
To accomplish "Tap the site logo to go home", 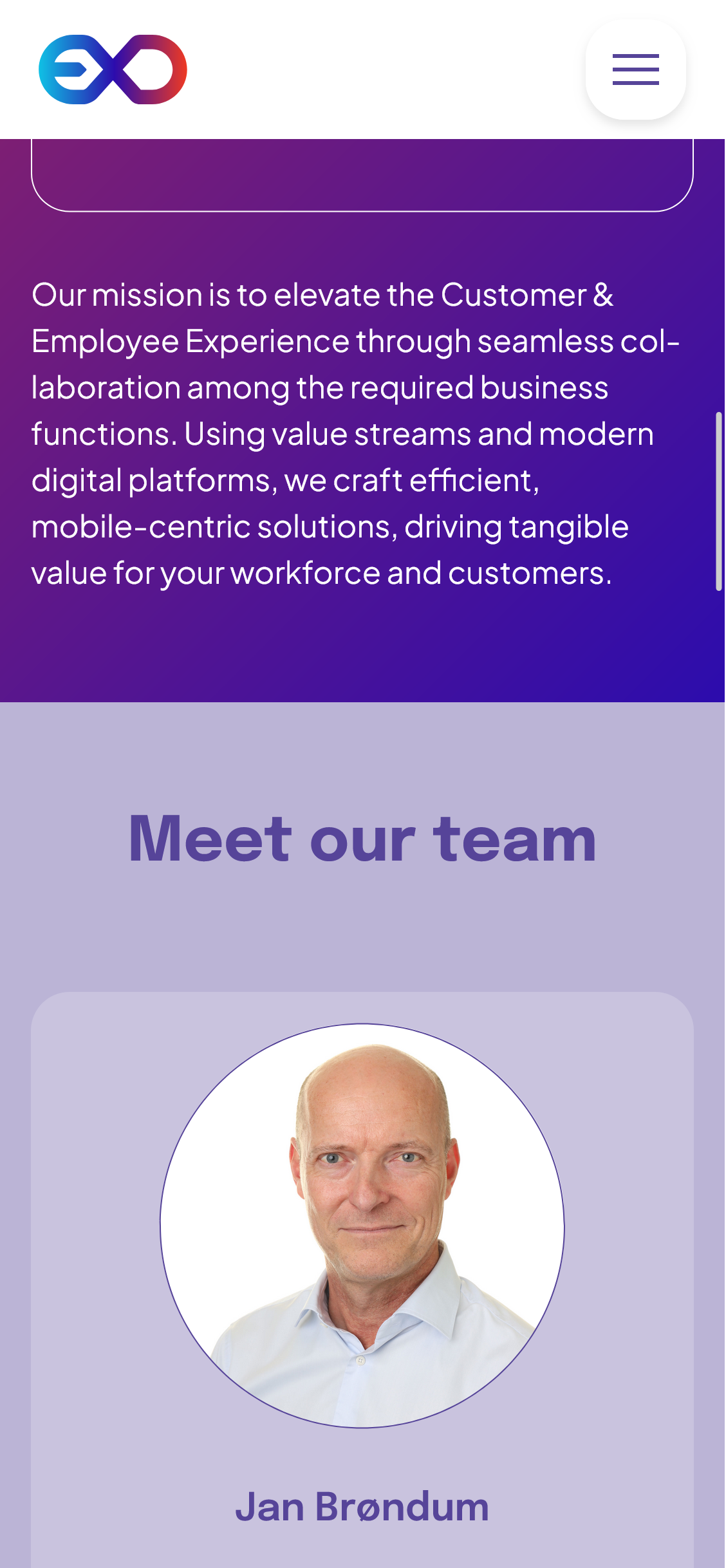I will tap(113, 70).
